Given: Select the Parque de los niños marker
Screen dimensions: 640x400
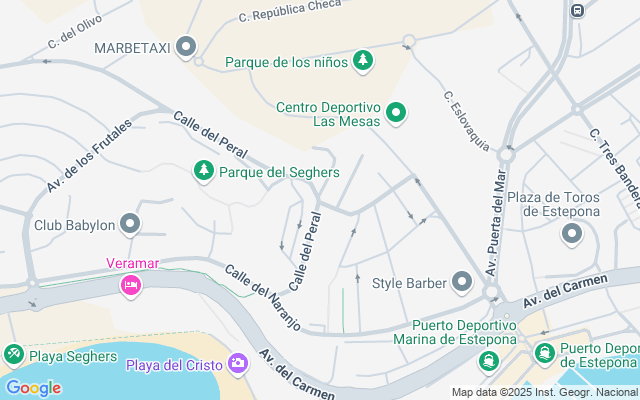Looking at the screenshot, I should [364, 62].
